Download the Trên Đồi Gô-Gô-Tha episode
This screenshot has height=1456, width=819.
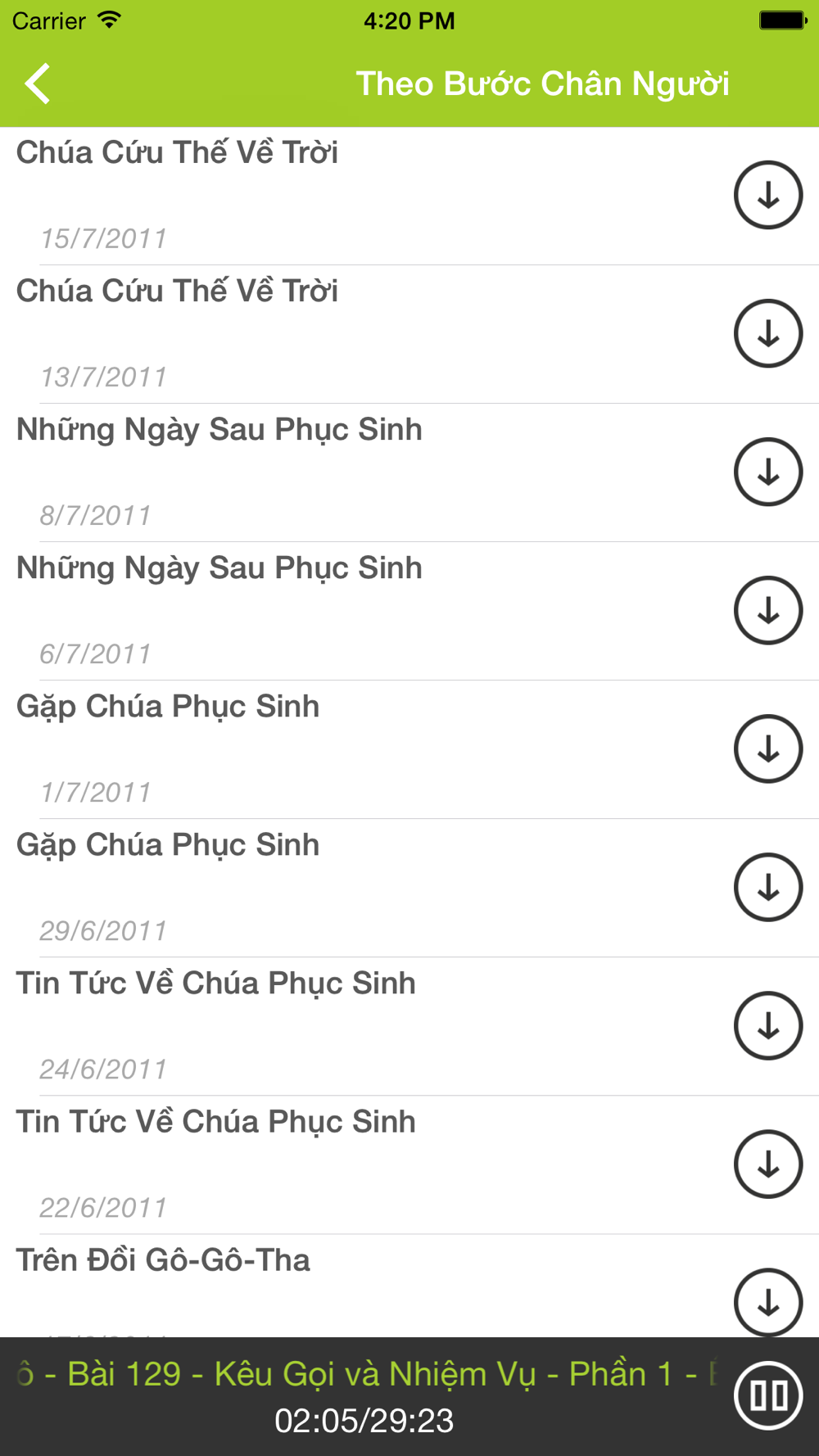[x=768, y=1302]
